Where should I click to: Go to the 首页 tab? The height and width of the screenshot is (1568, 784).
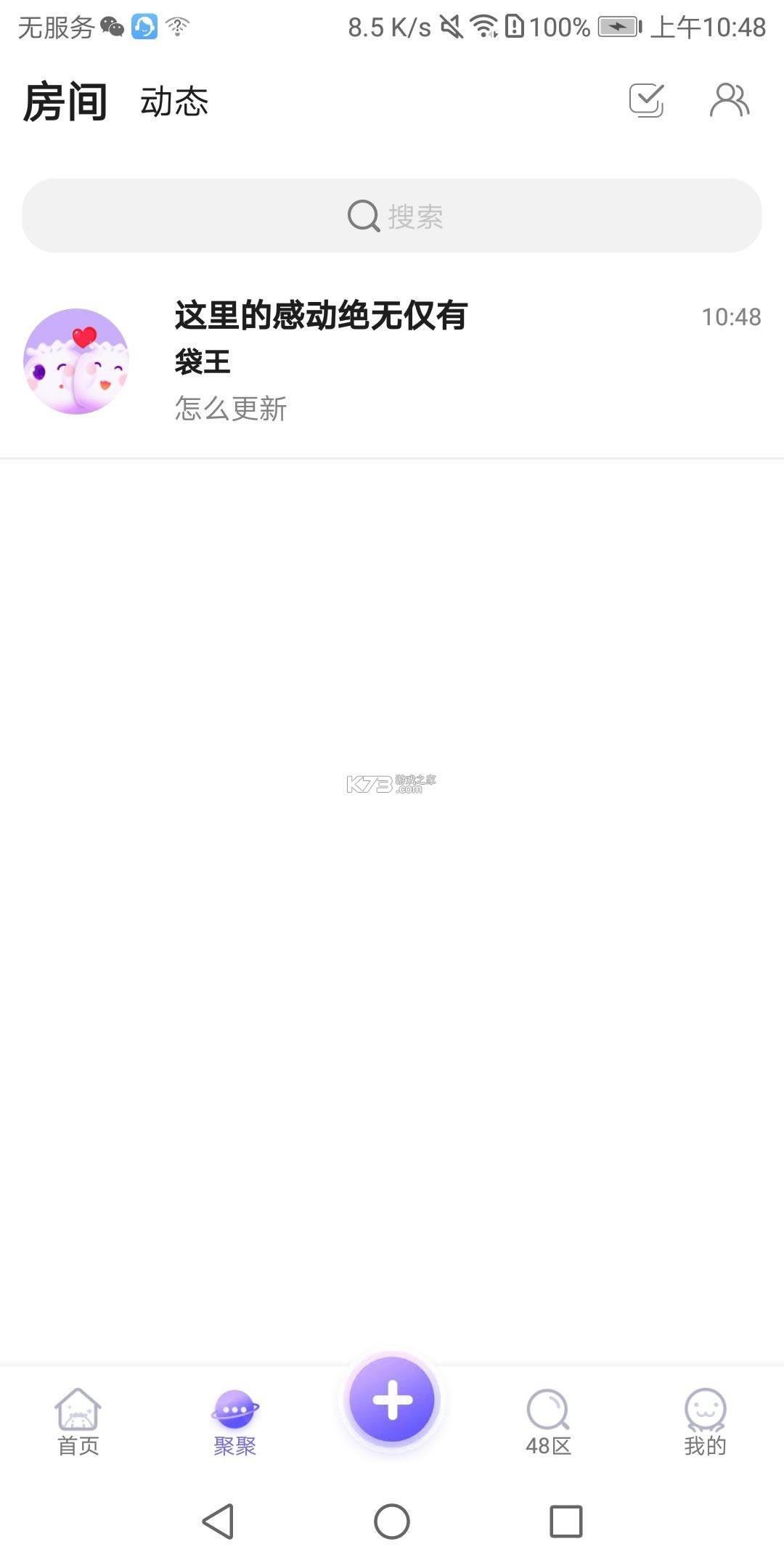78,1421
